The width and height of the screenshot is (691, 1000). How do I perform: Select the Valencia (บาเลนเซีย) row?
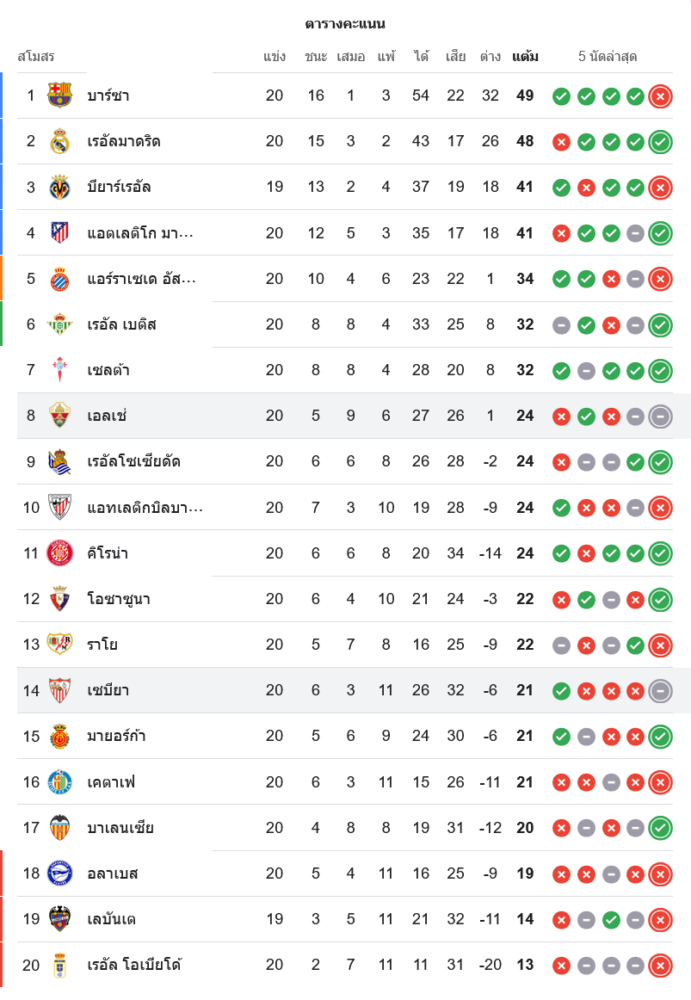[120, 828]
